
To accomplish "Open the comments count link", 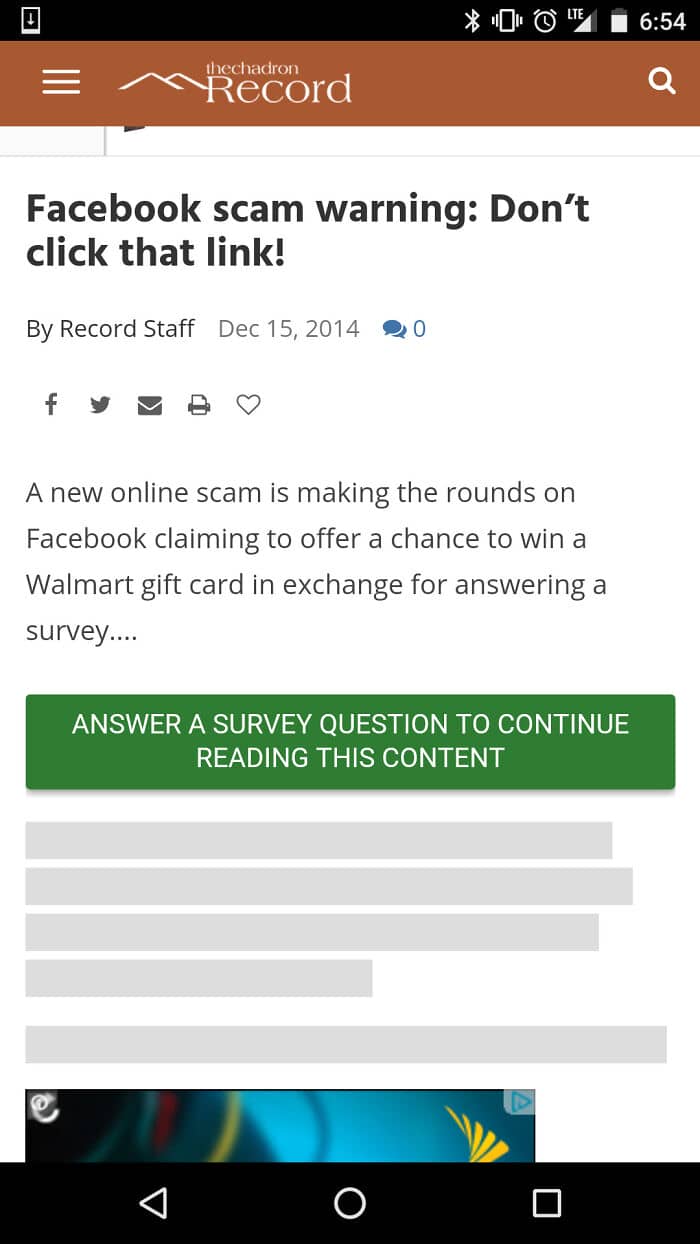I will (x=404, y=328).
